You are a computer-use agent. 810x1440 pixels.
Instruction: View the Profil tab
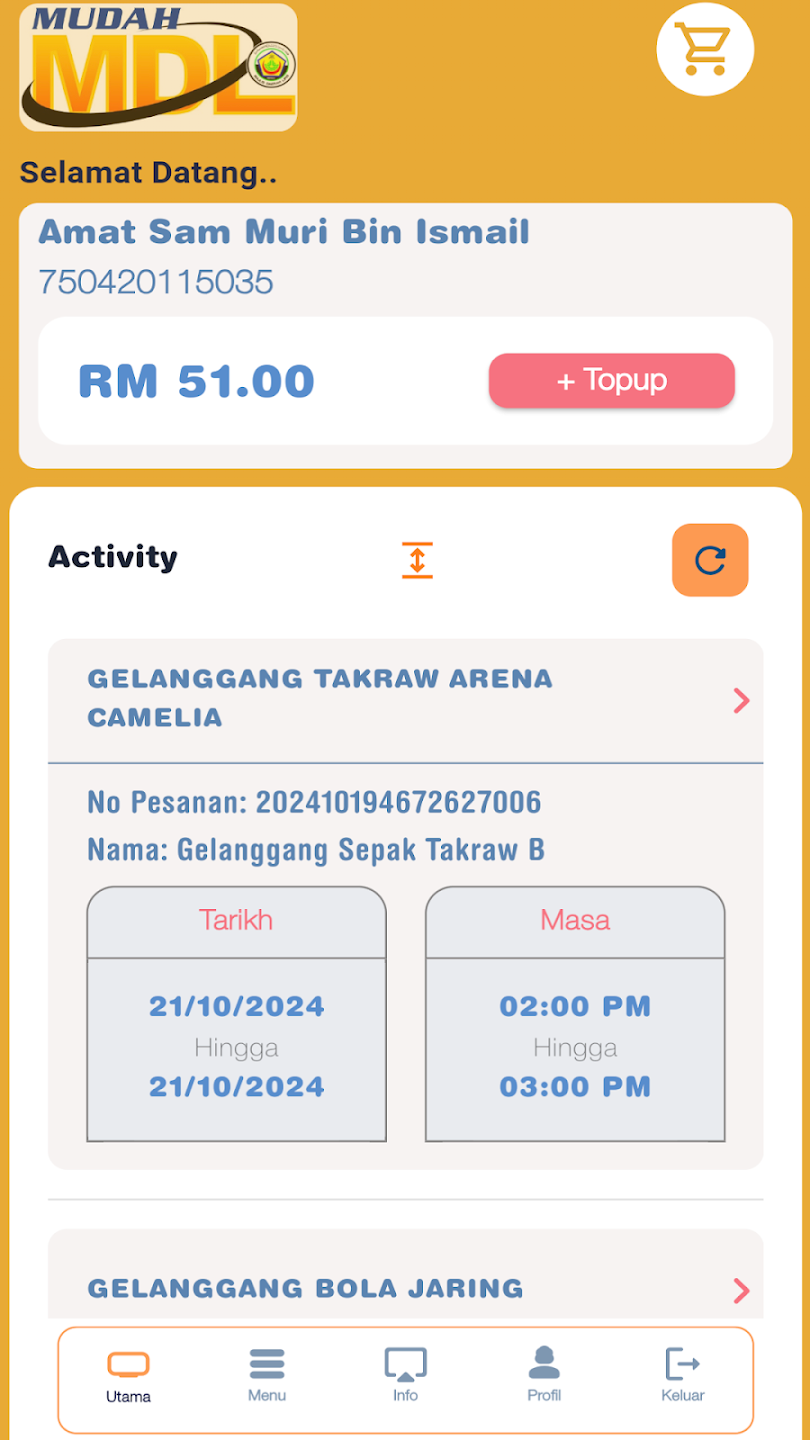coord(544,1377)
